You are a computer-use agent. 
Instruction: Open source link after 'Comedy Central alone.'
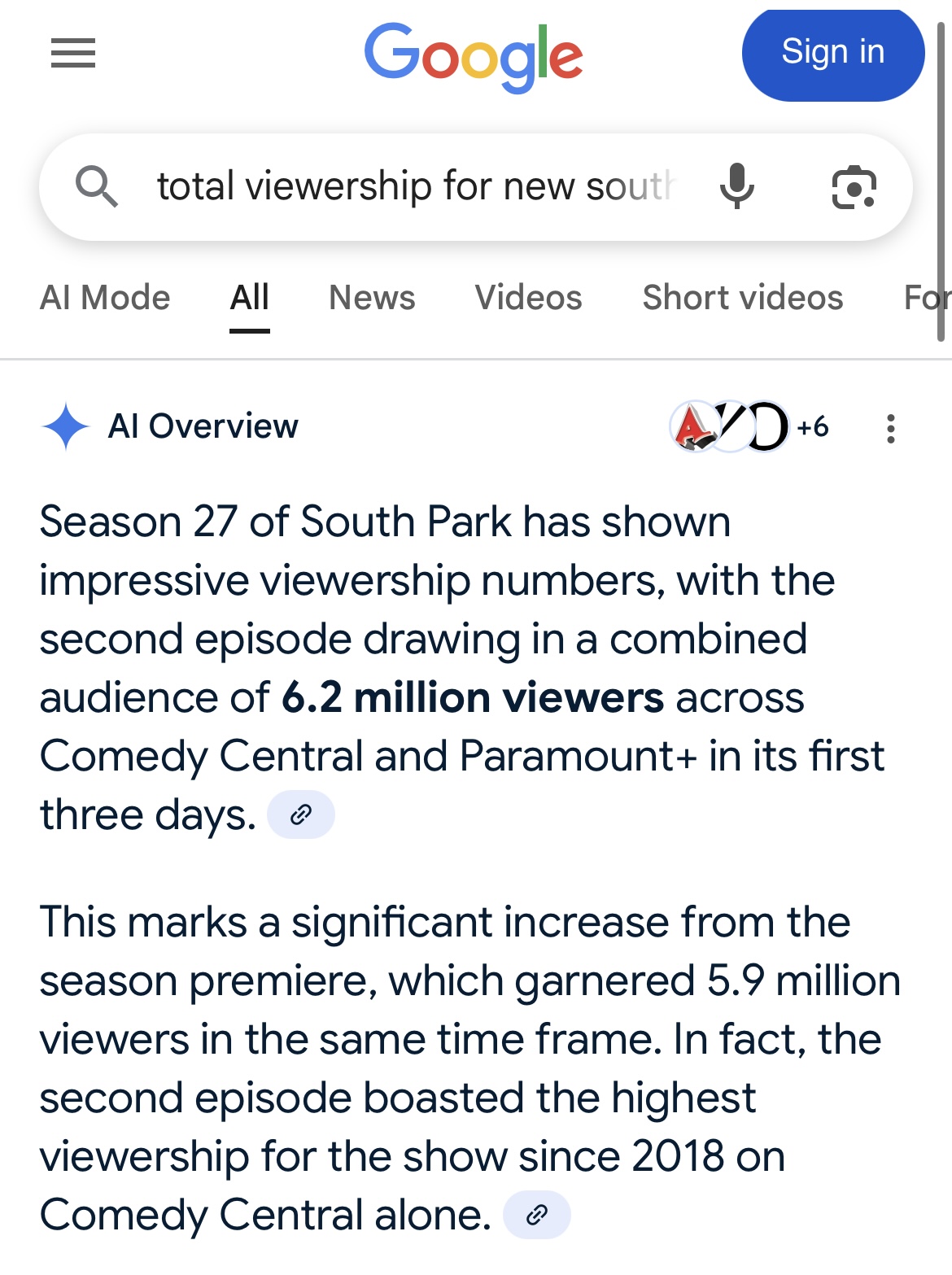[x=536, y=1215]
